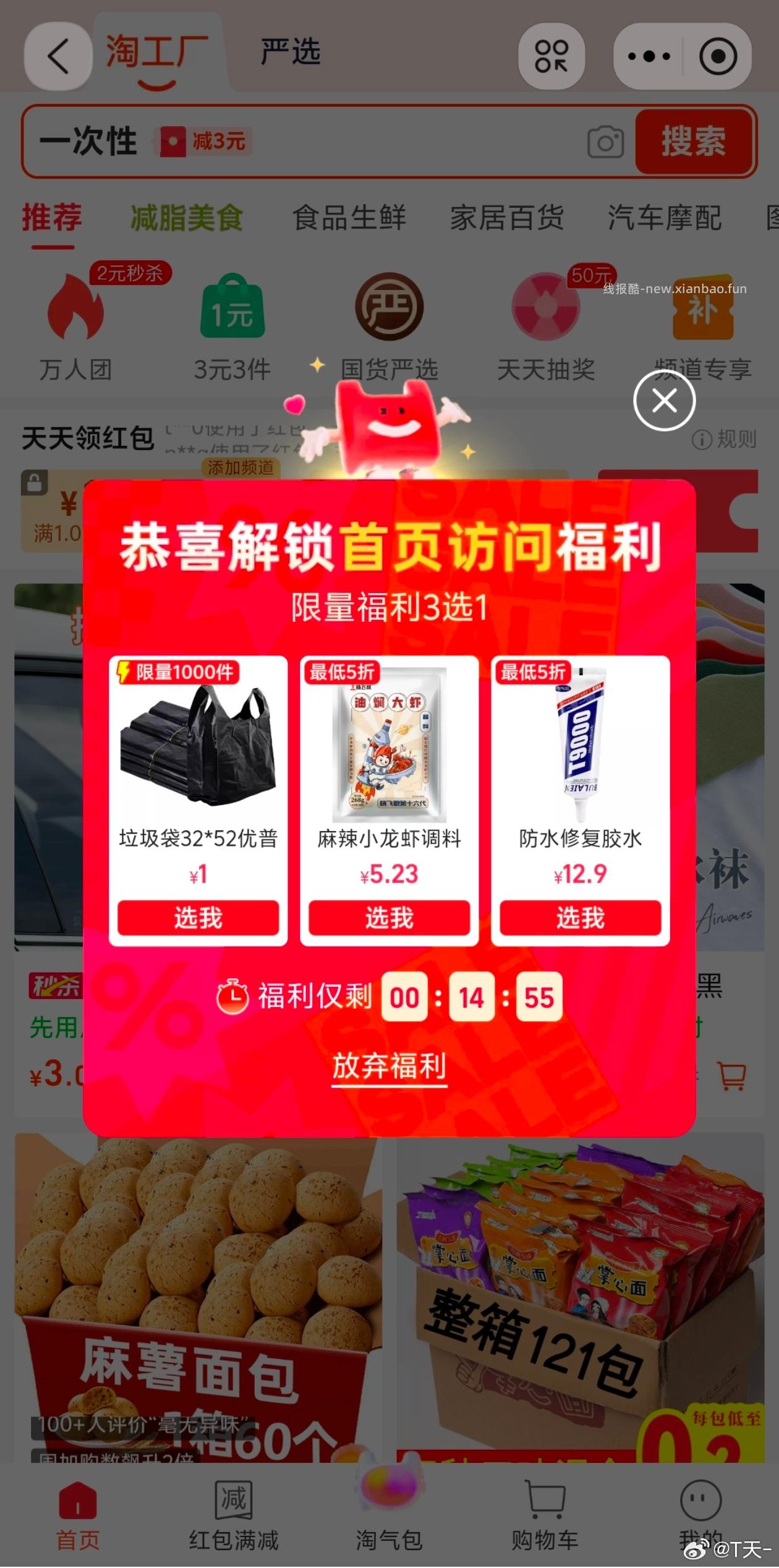Dismiss the welfare popup with the X
The width and height of the screenshot is (779, 1568).
pos(664,400)
